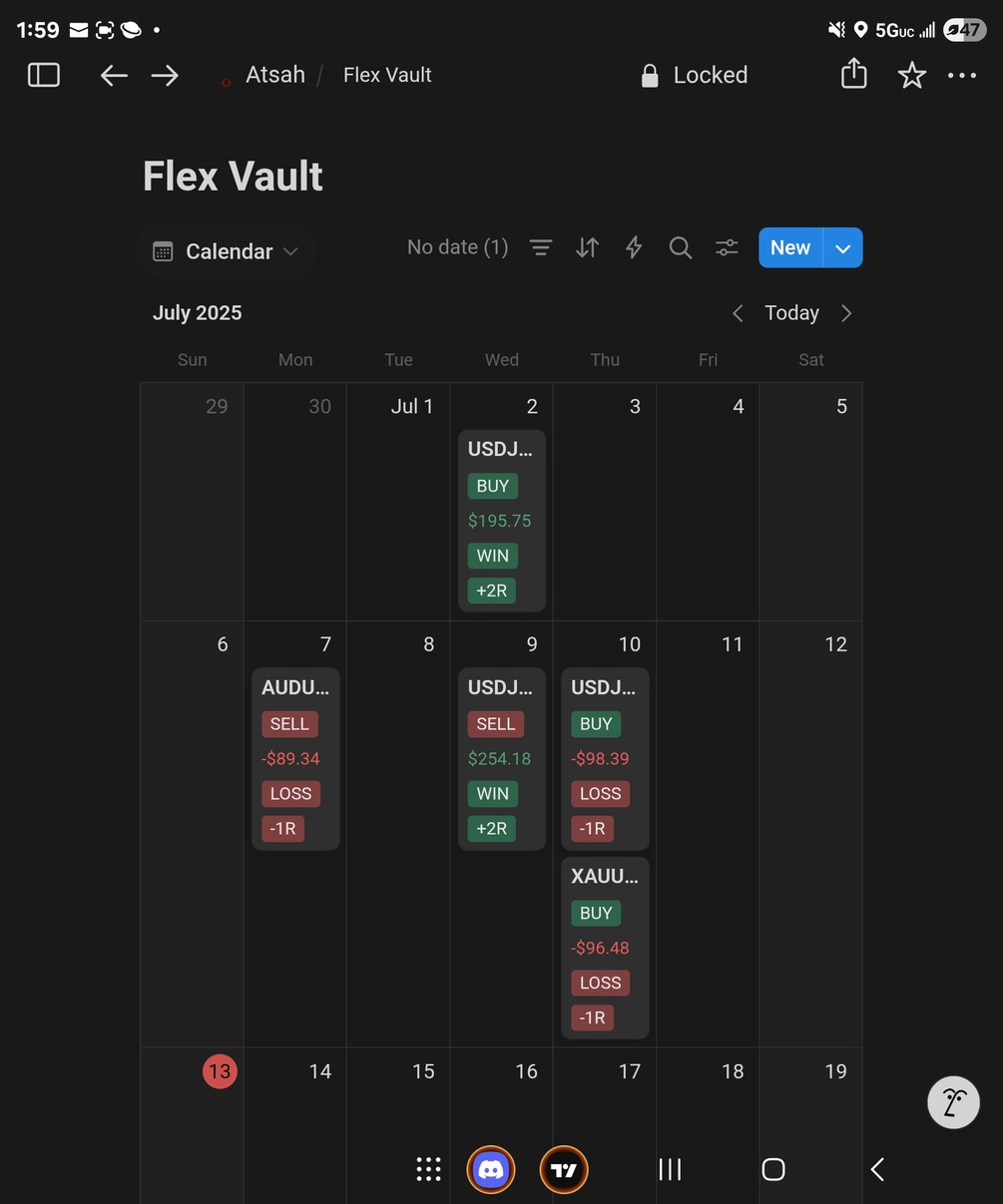Toggle the sidebar panel
Image resolution: width=1003 pixels, height=1204 pixels.
[x=44, y=75]
